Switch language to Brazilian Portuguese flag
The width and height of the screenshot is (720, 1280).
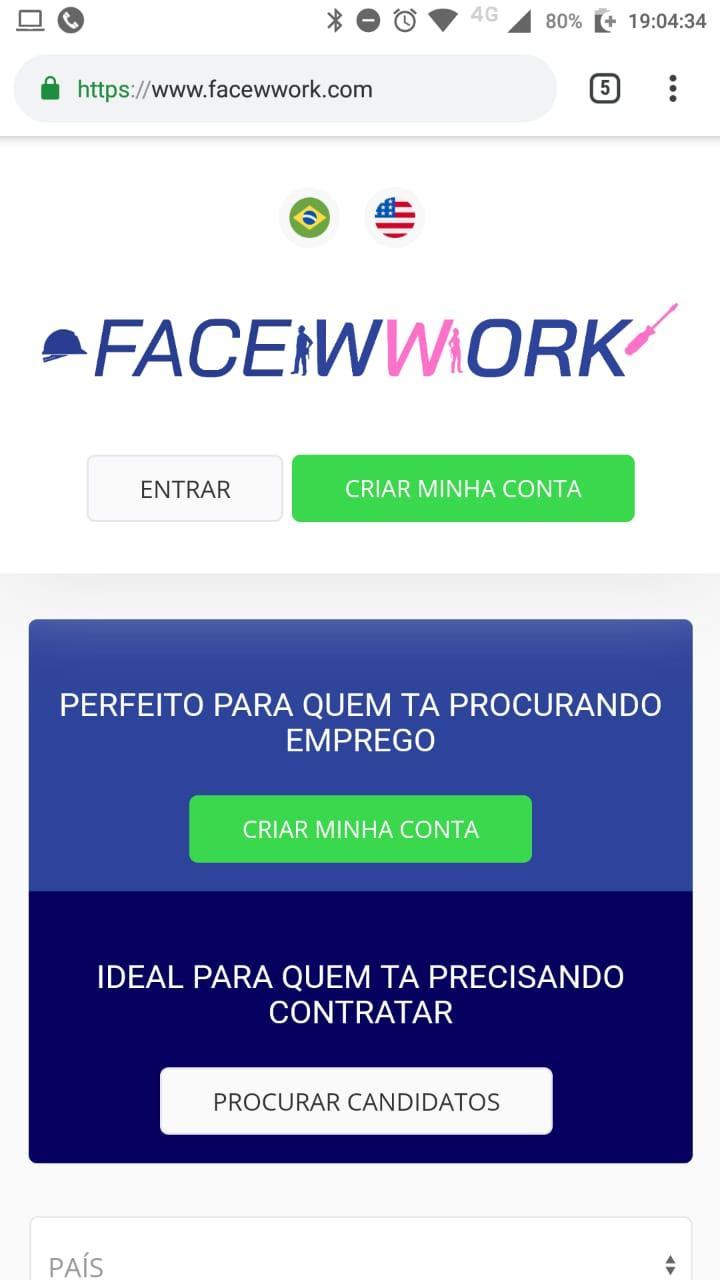tap(309, 218)
